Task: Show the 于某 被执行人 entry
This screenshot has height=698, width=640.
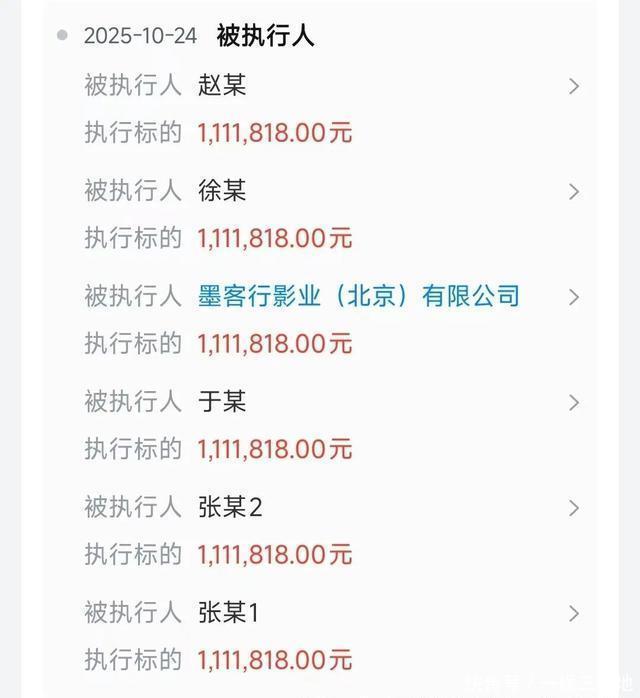Action: point(222,402)
